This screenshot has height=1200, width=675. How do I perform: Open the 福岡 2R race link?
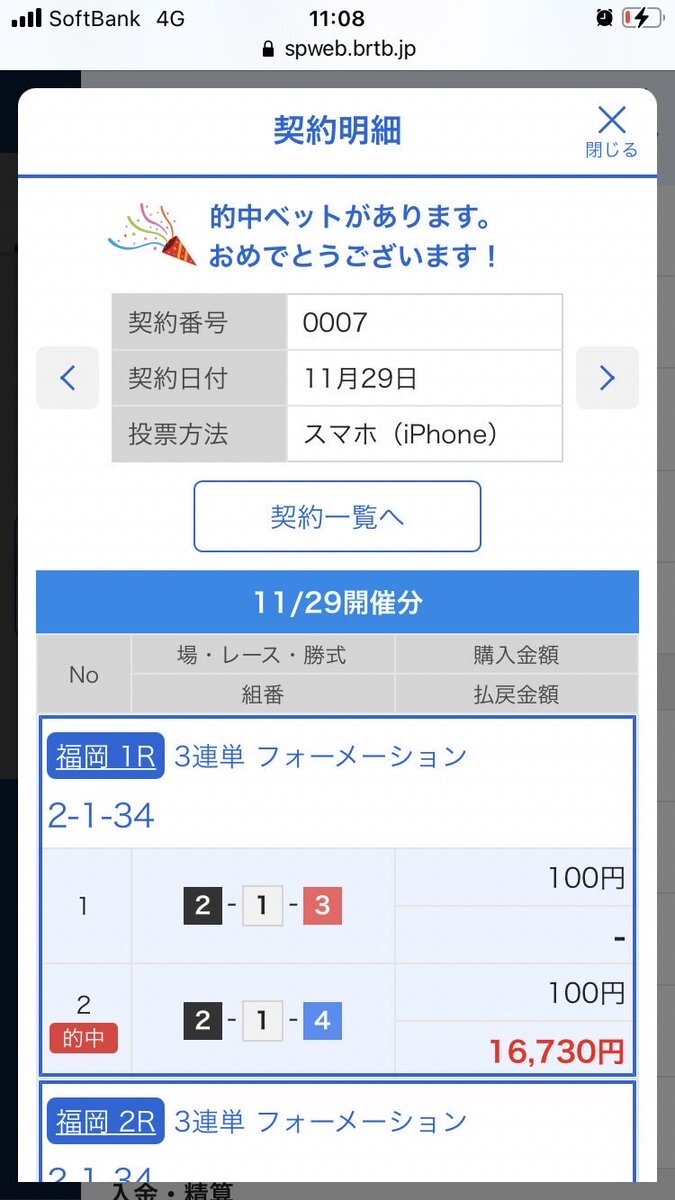(105, 1121)
